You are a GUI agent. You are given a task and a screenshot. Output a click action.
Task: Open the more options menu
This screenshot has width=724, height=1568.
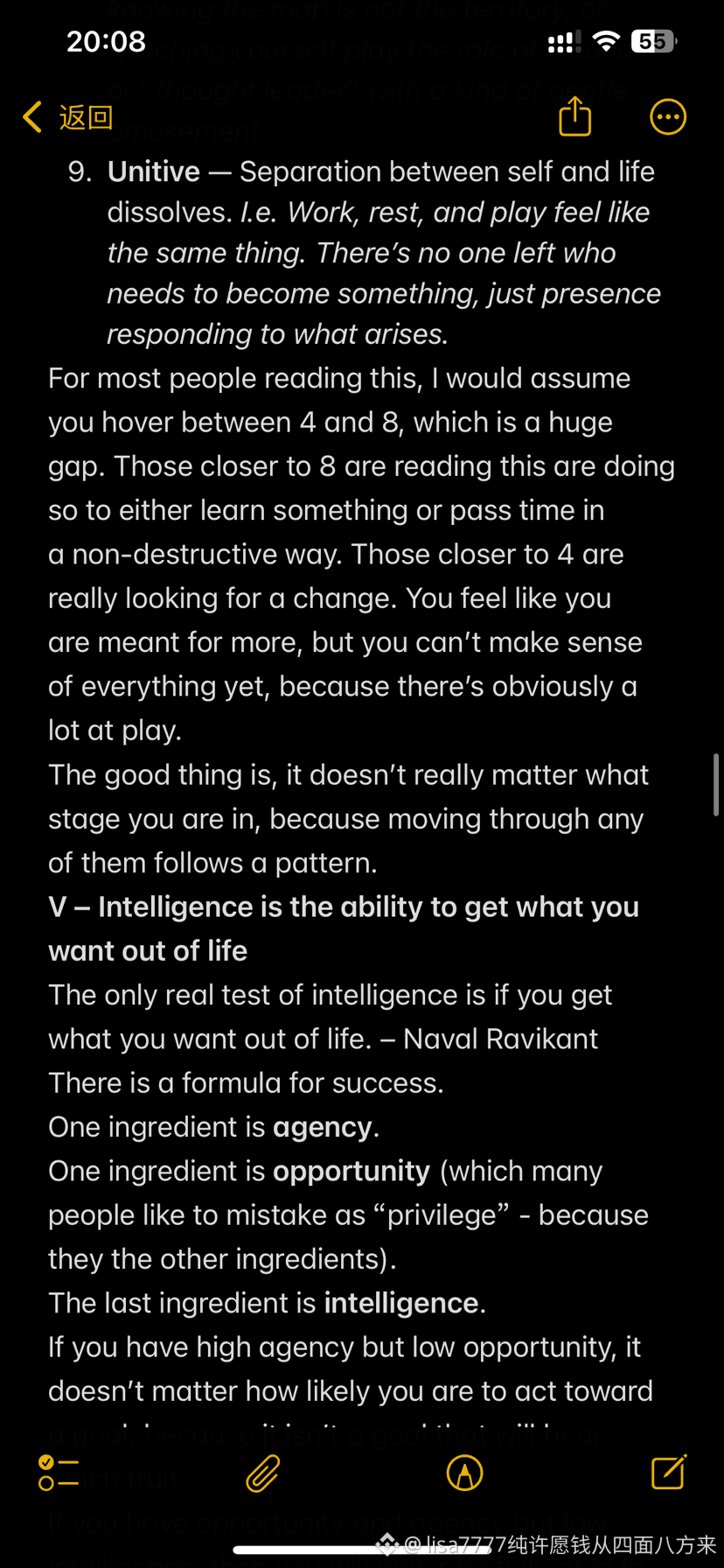point(668,116)
